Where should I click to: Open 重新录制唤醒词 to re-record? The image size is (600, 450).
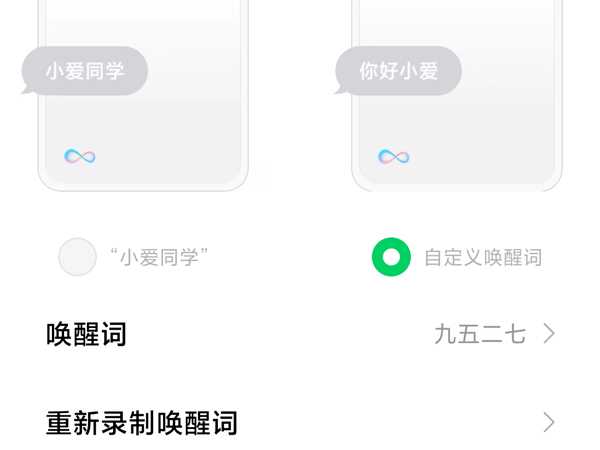click(x=300, y=422)
